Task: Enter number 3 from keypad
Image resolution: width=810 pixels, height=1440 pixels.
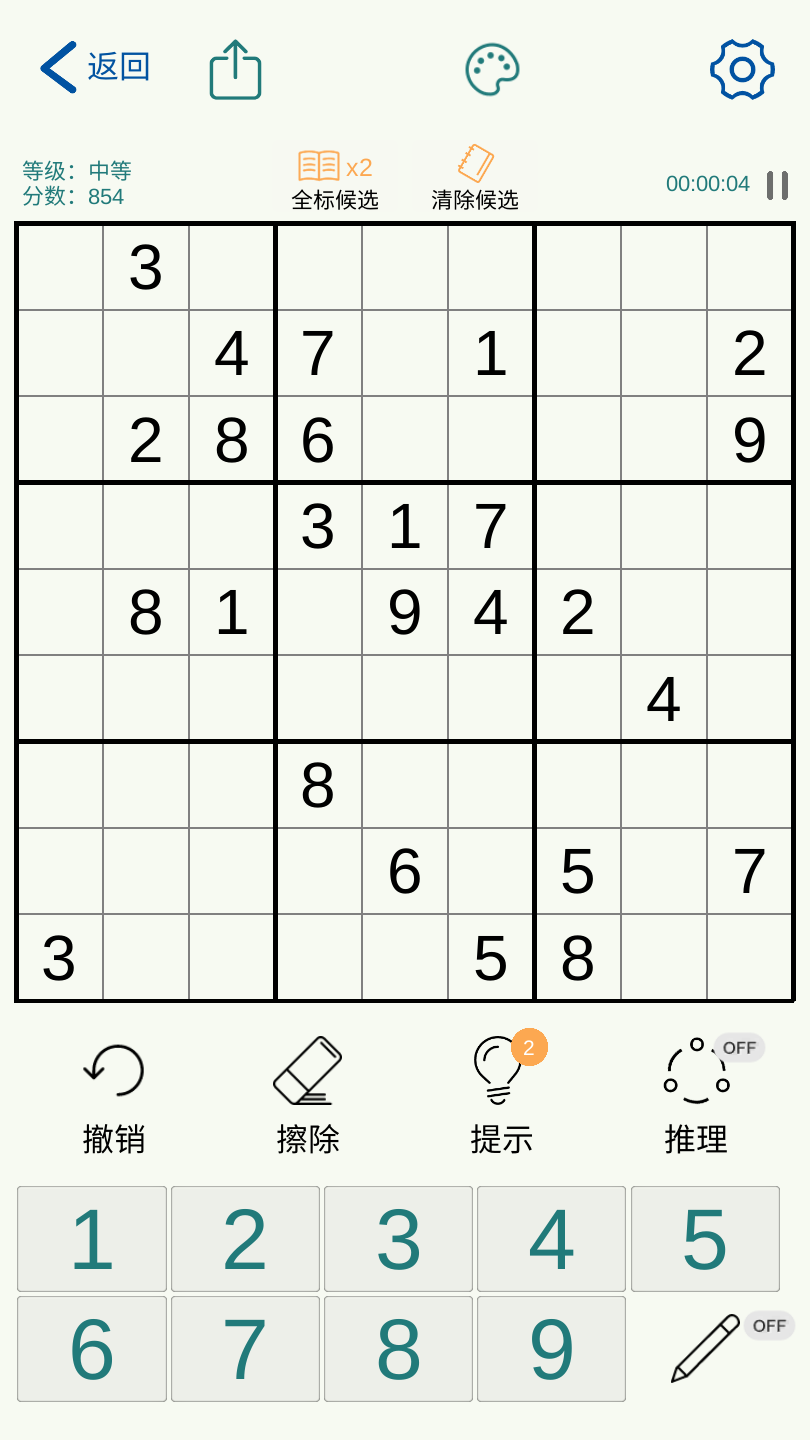Action: pos(398,1239)
